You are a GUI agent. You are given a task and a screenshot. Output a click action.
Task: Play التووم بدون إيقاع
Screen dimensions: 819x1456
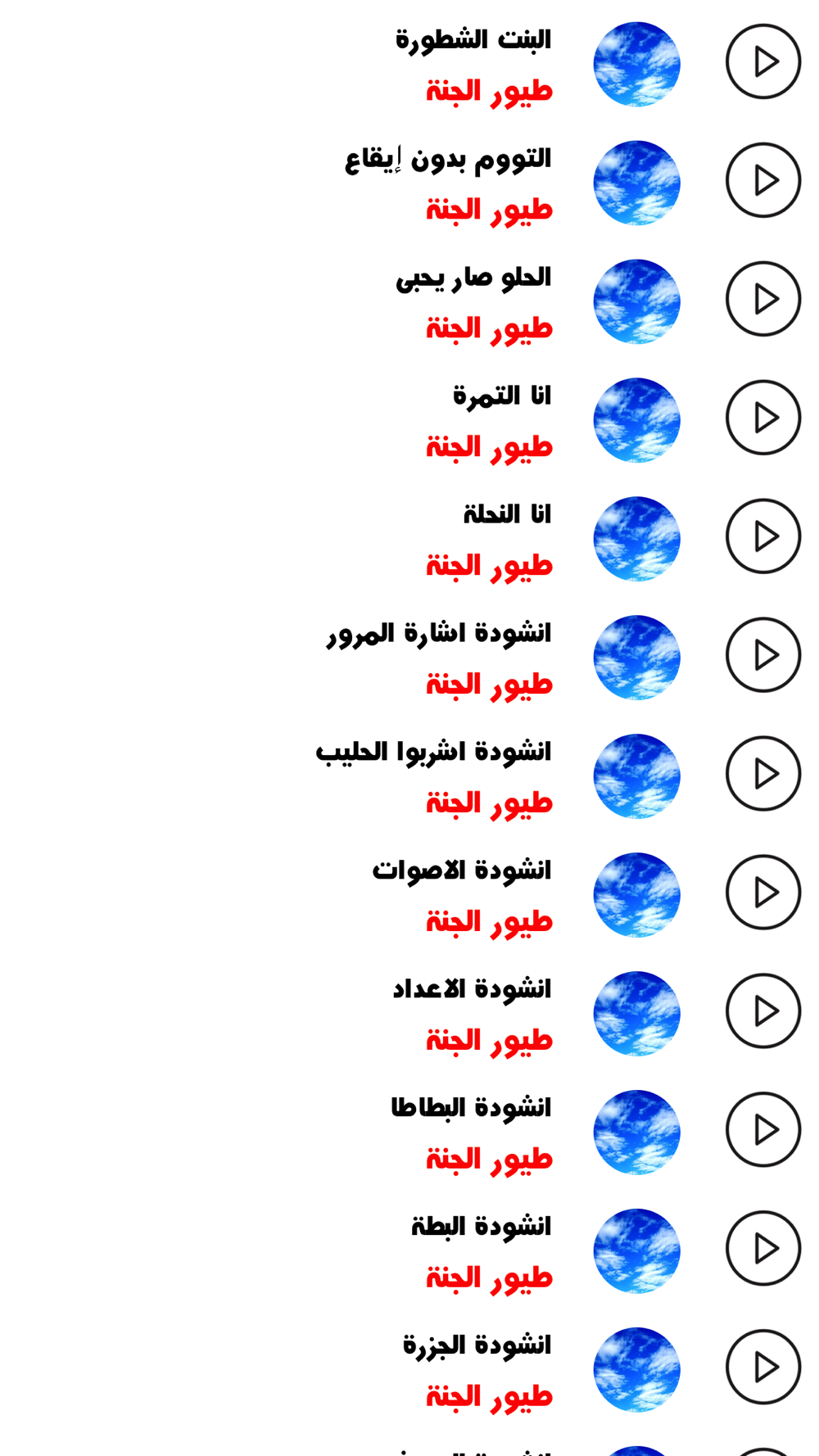[762, 180]
